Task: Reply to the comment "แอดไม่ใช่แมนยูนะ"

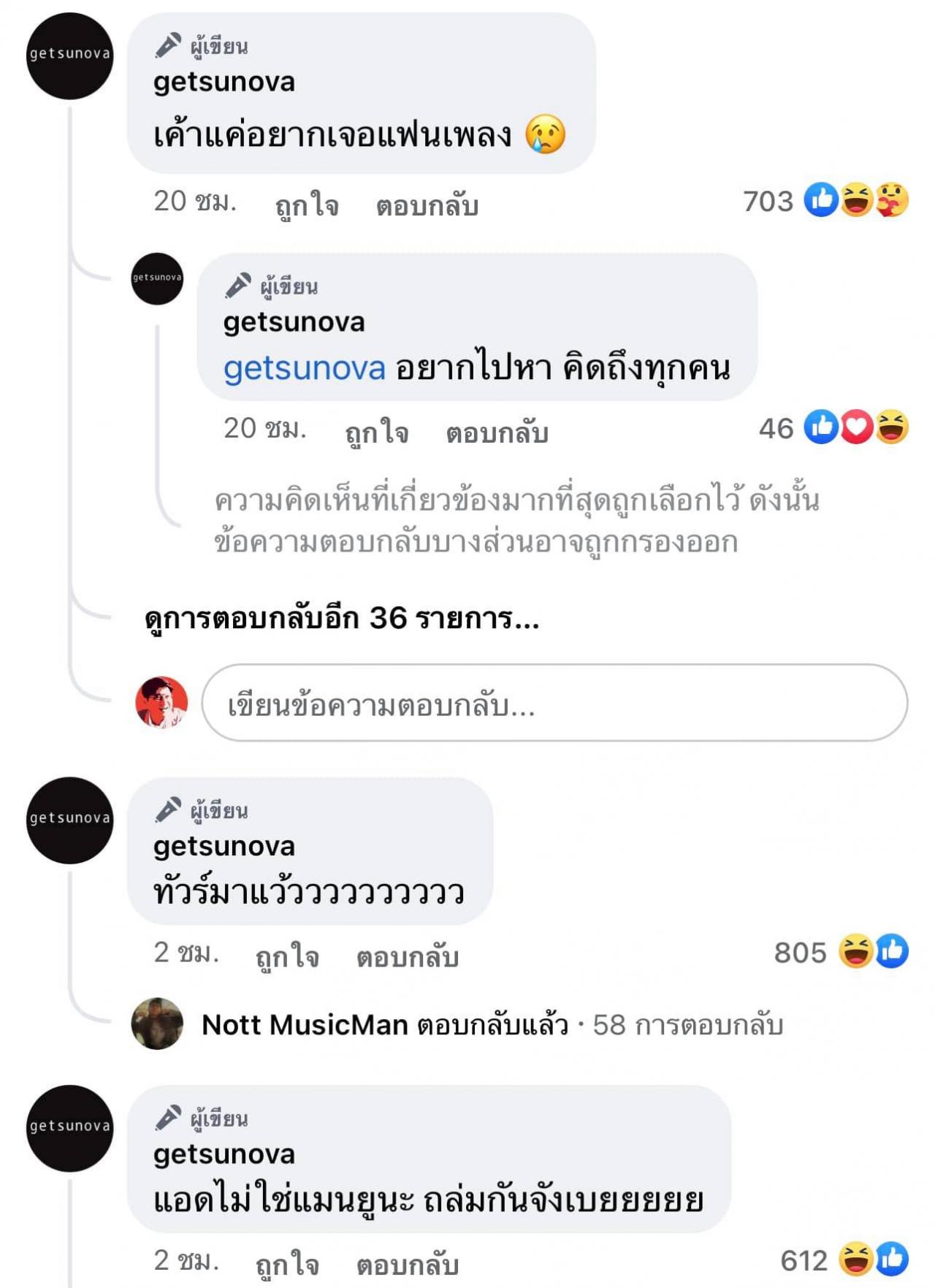Action: point(407,1263)
